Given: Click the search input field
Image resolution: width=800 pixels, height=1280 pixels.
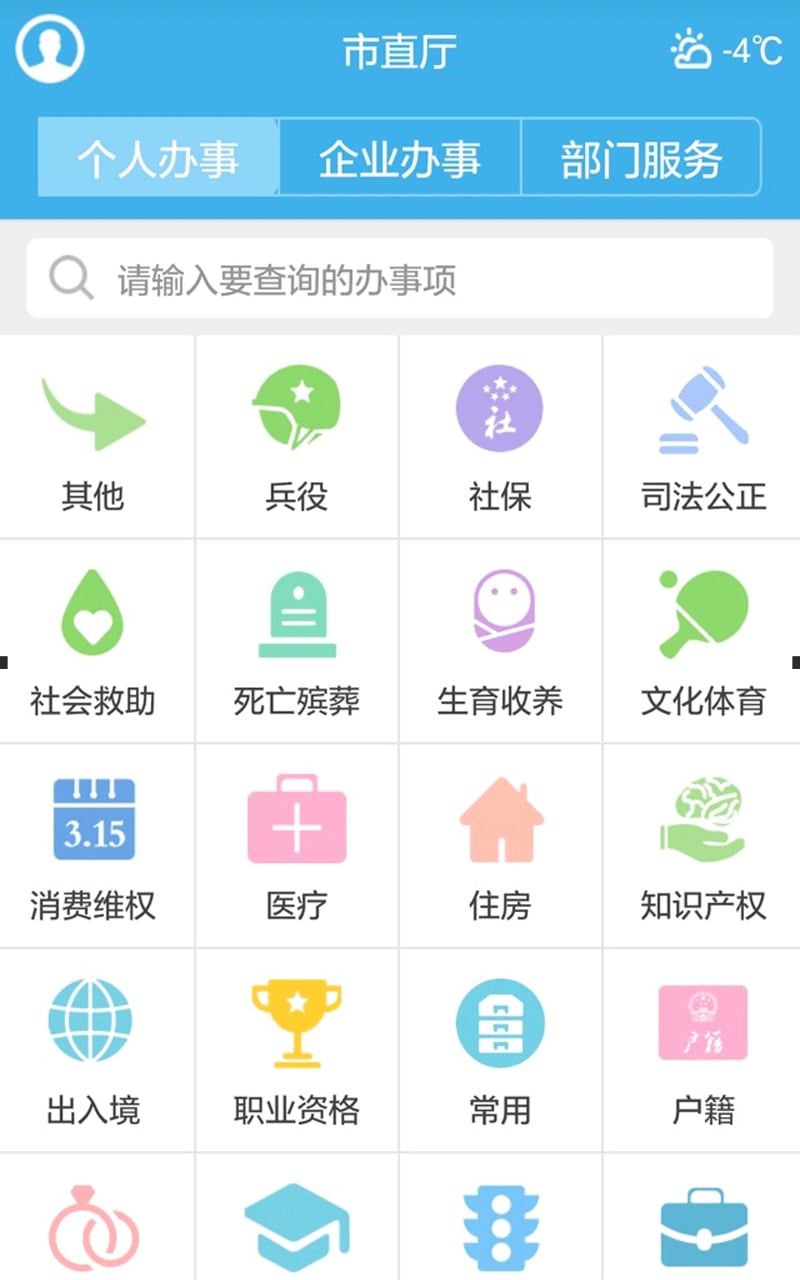Looking at the screenshot, I should pyautogui.click(x=400, y=277).
